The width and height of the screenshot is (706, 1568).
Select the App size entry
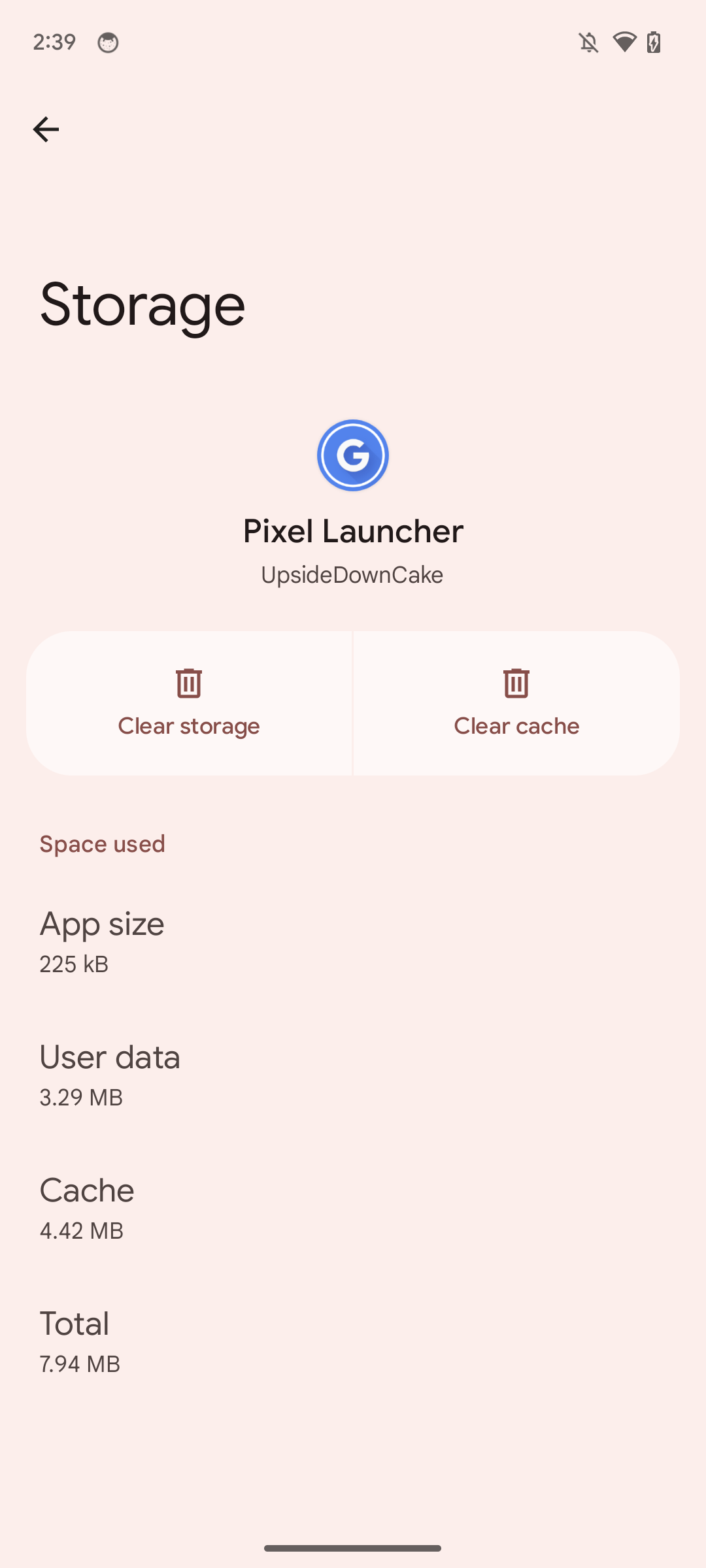click(x=101, y=939)
